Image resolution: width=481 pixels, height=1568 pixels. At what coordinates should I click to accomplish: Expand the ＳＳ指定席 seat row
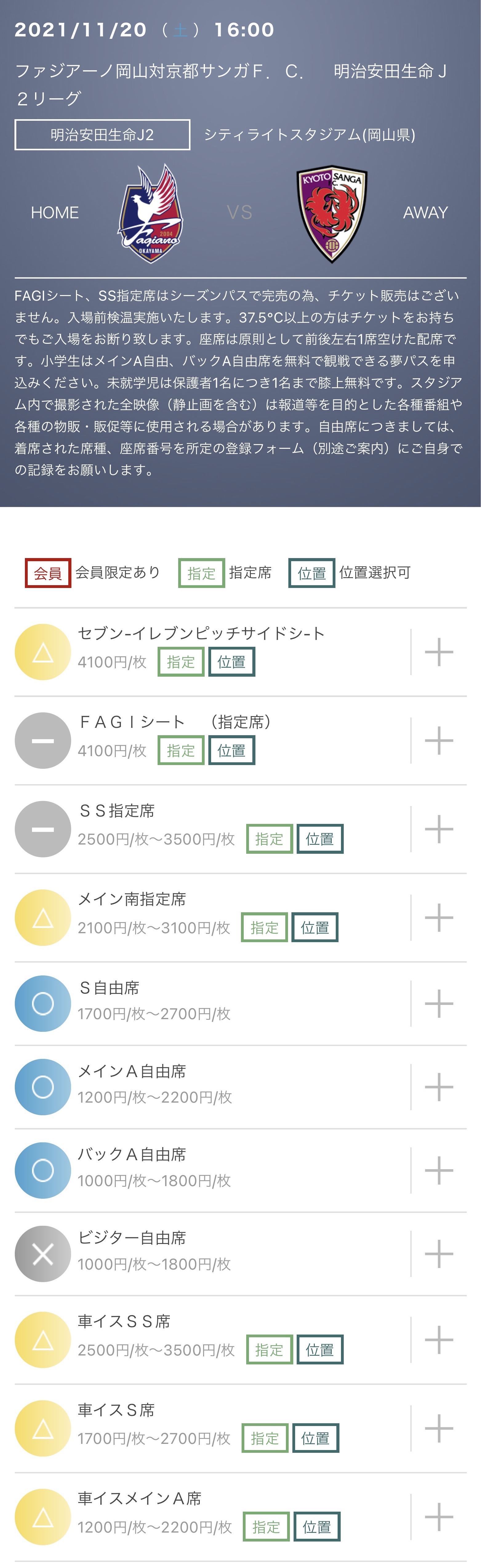[x=439, y=829]
